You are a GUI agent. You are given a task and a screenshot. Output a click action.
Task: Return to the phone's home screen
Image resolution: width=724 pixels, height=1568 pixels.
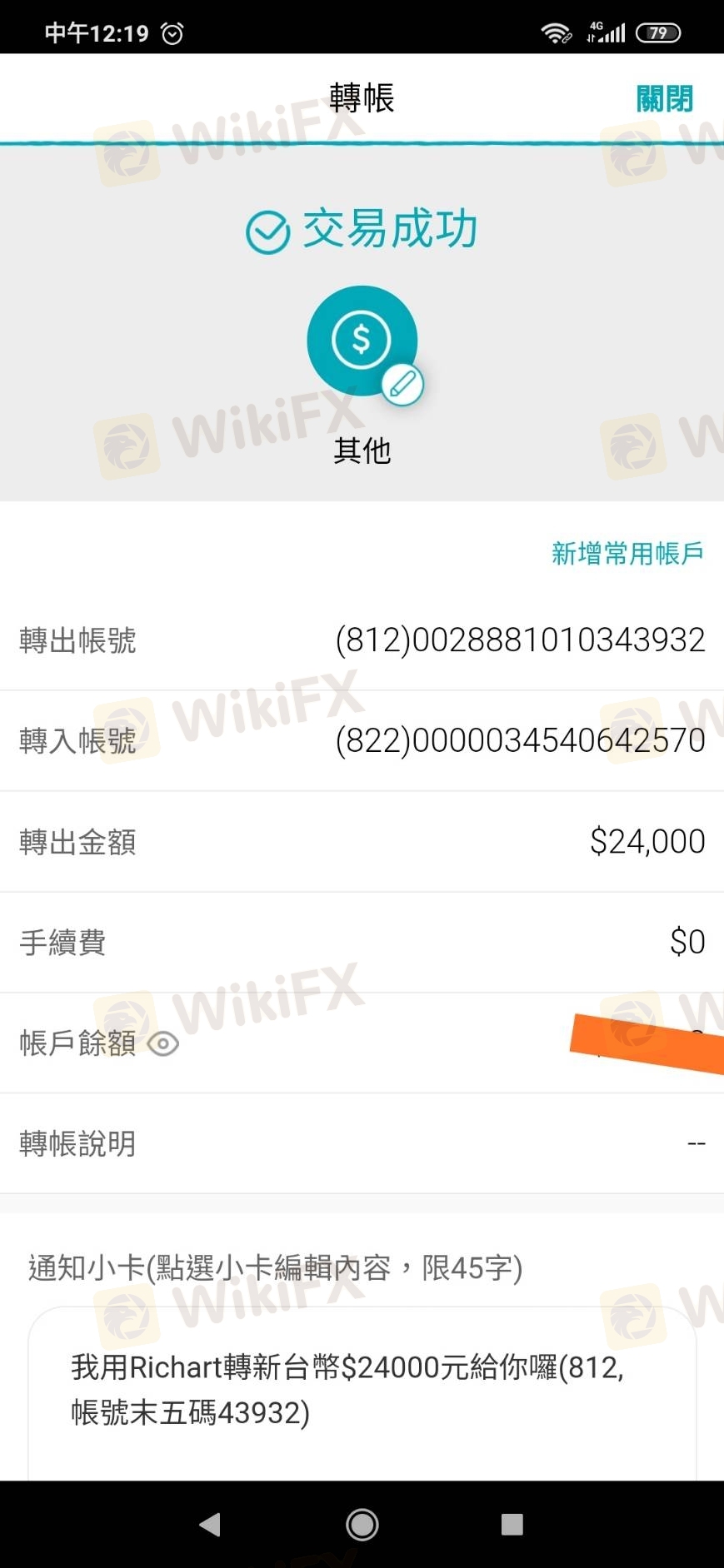pos(362,1525)
